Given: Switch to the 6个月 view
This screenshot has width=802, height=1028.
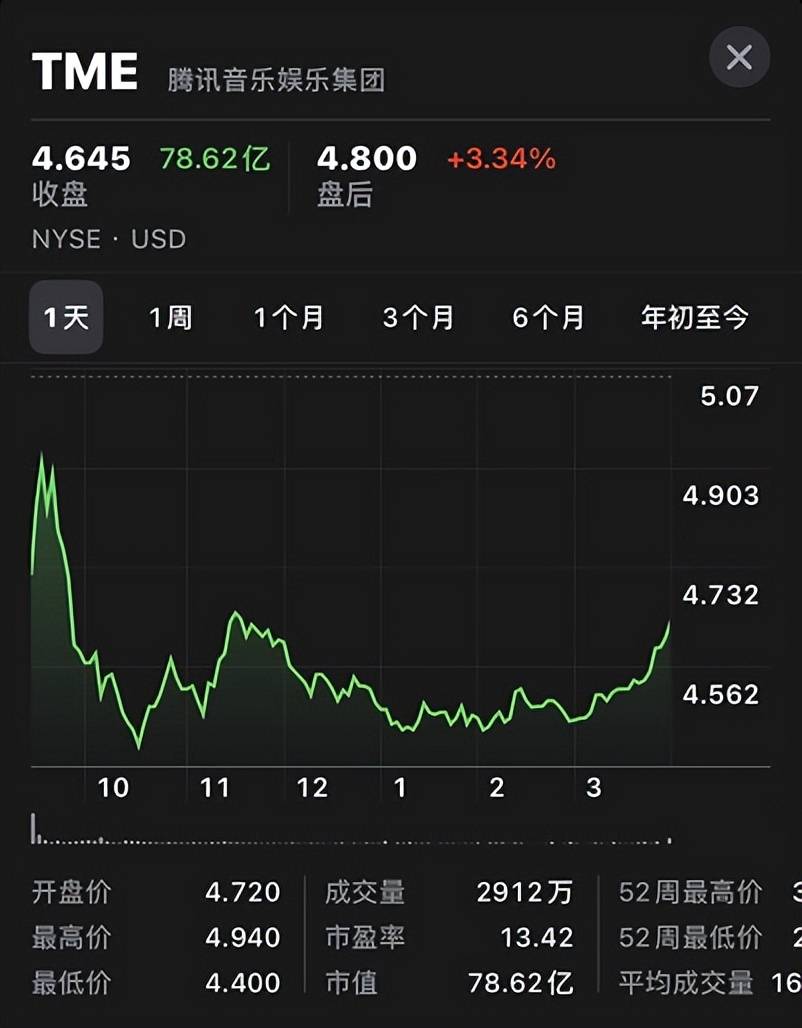Looking at the screenshot, I should coord(548,317).
